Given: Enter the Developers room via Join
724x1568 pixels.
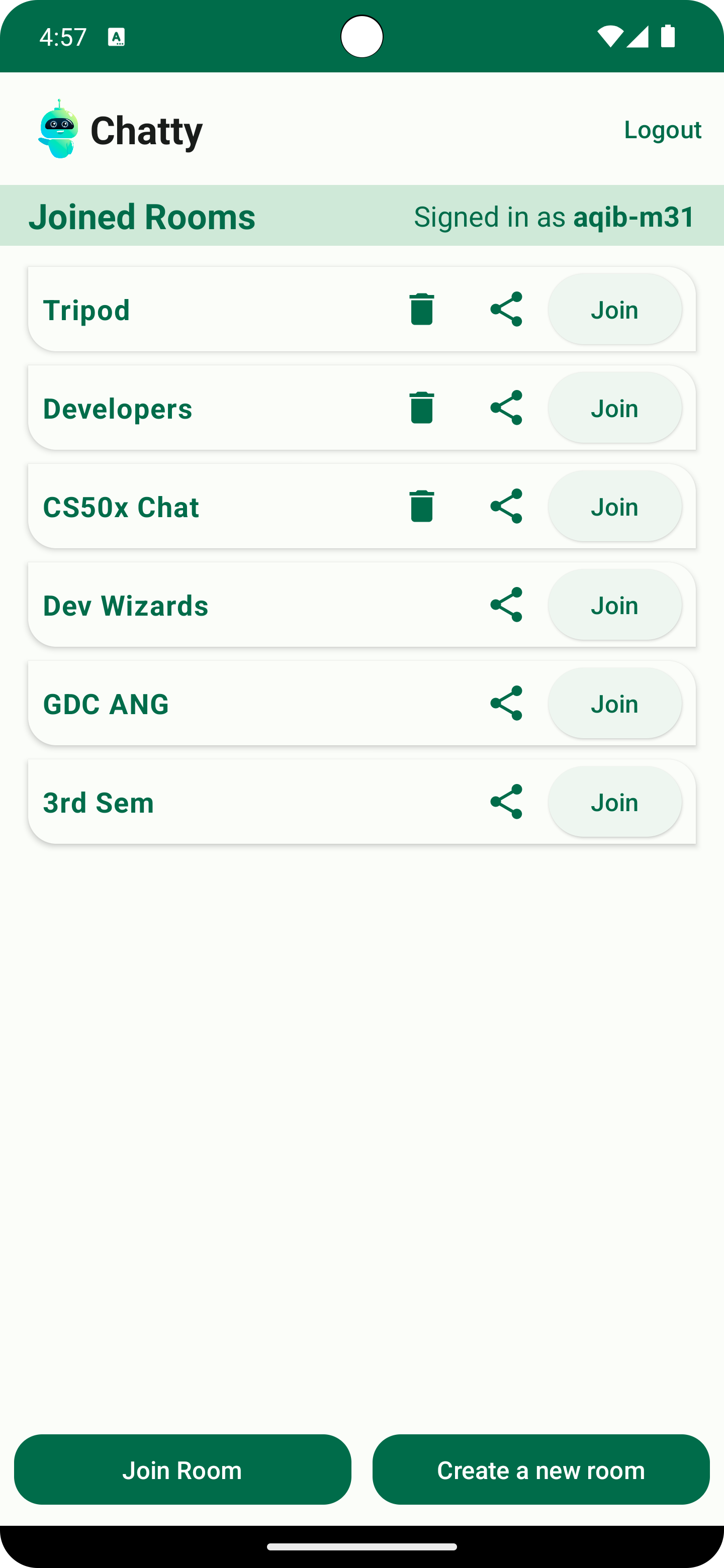Looking at the screenshot, I should point(614,408).
